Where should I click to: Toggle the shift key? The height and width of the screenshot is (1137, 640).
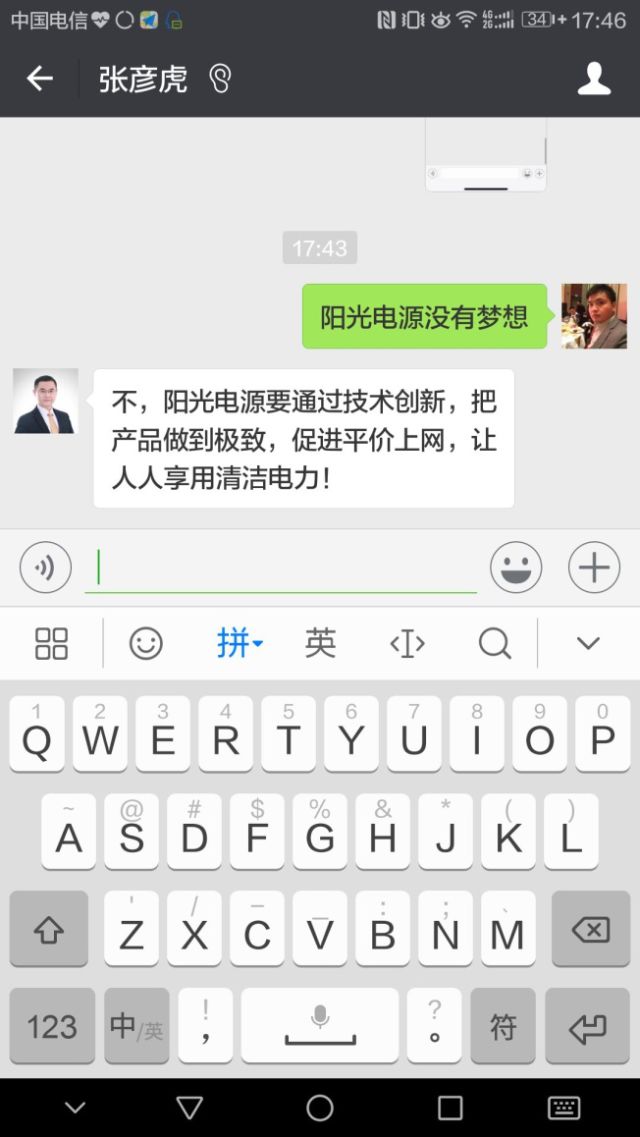pos(49,930)
